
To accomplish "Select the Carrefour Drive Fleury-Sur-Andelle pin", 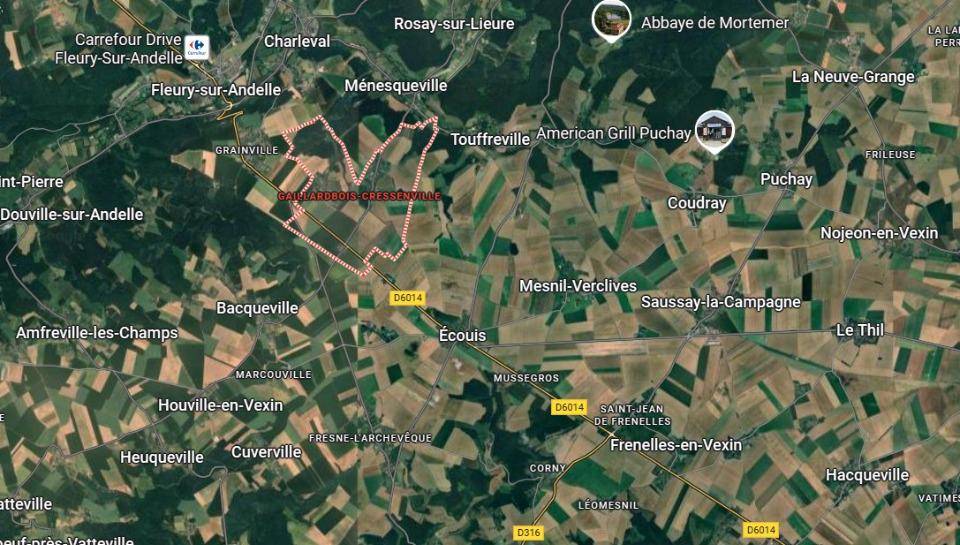I will (197, 46).
